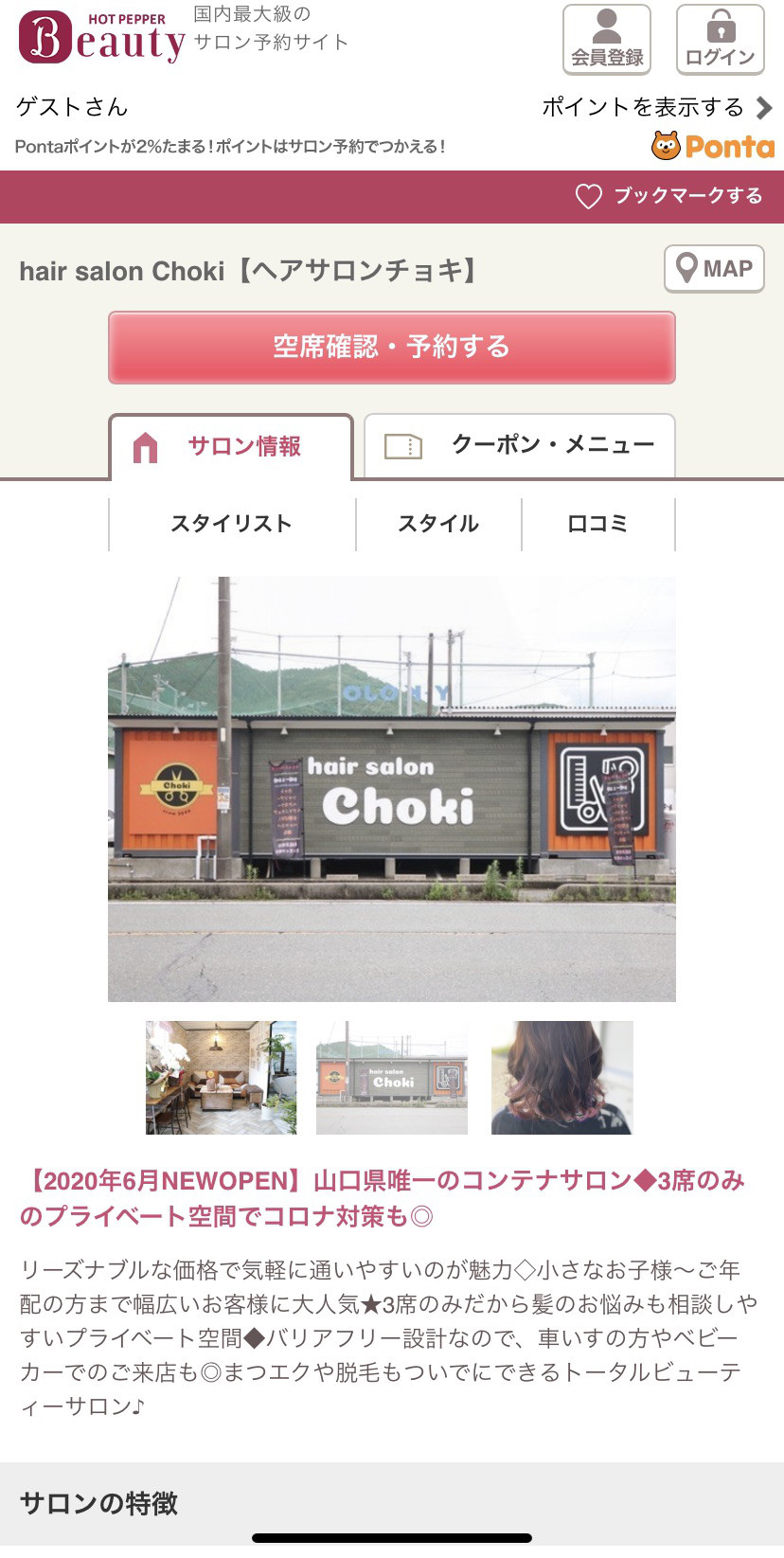Tap 空席確認・予約する to check availability

tap(391, 348)
